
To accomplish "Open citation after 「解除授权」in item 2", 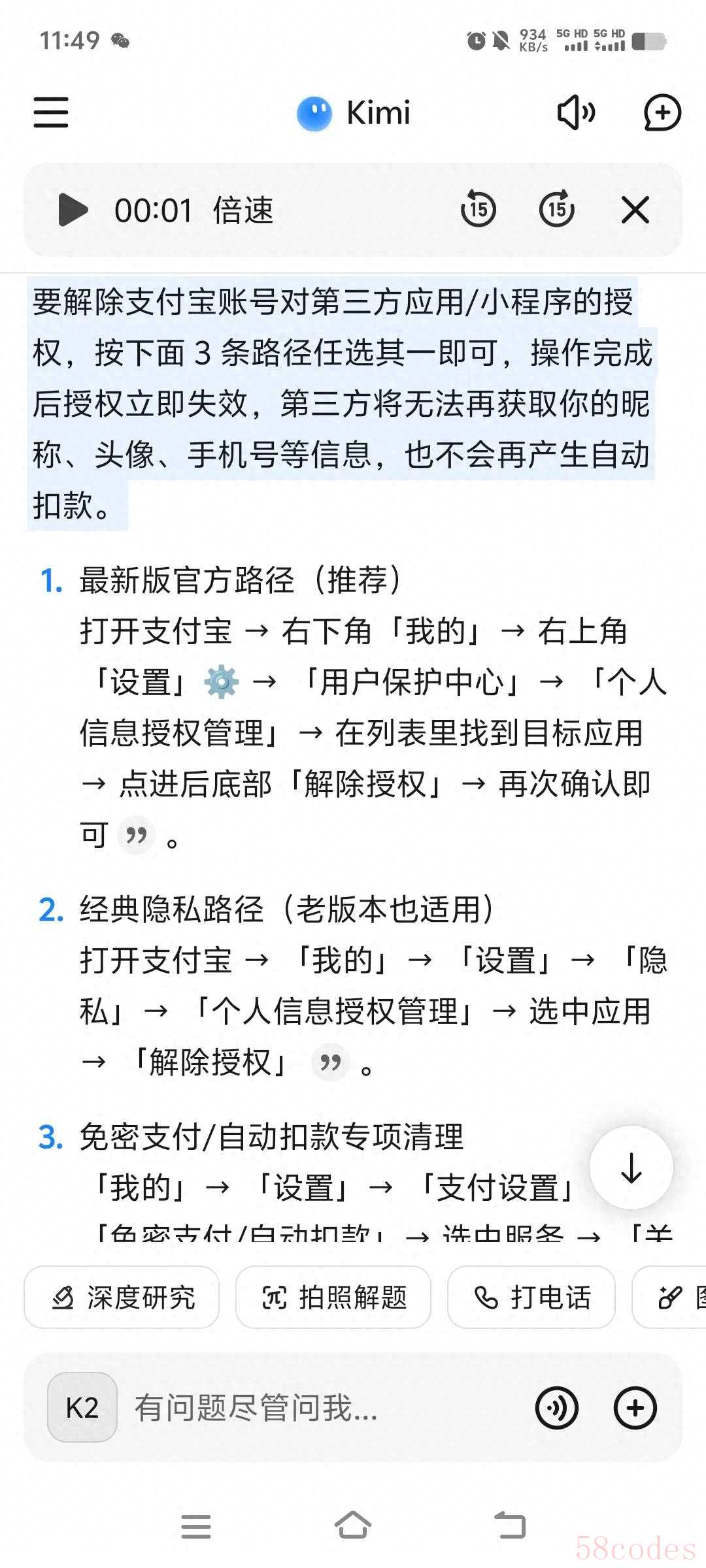I will tap(330, 1062).
